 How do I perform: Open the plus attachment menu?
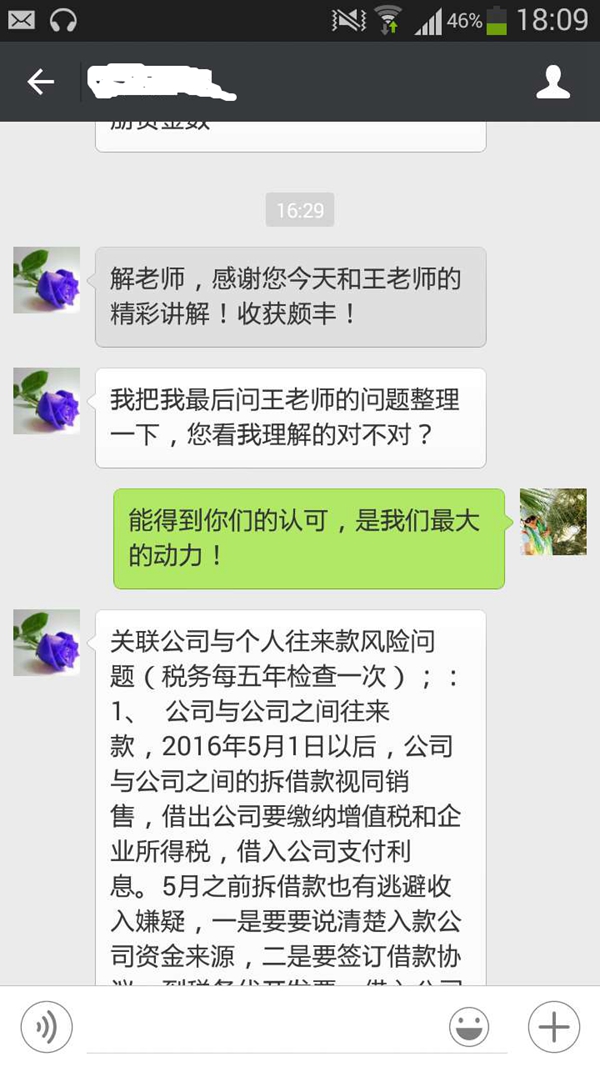click(553, 1026)
